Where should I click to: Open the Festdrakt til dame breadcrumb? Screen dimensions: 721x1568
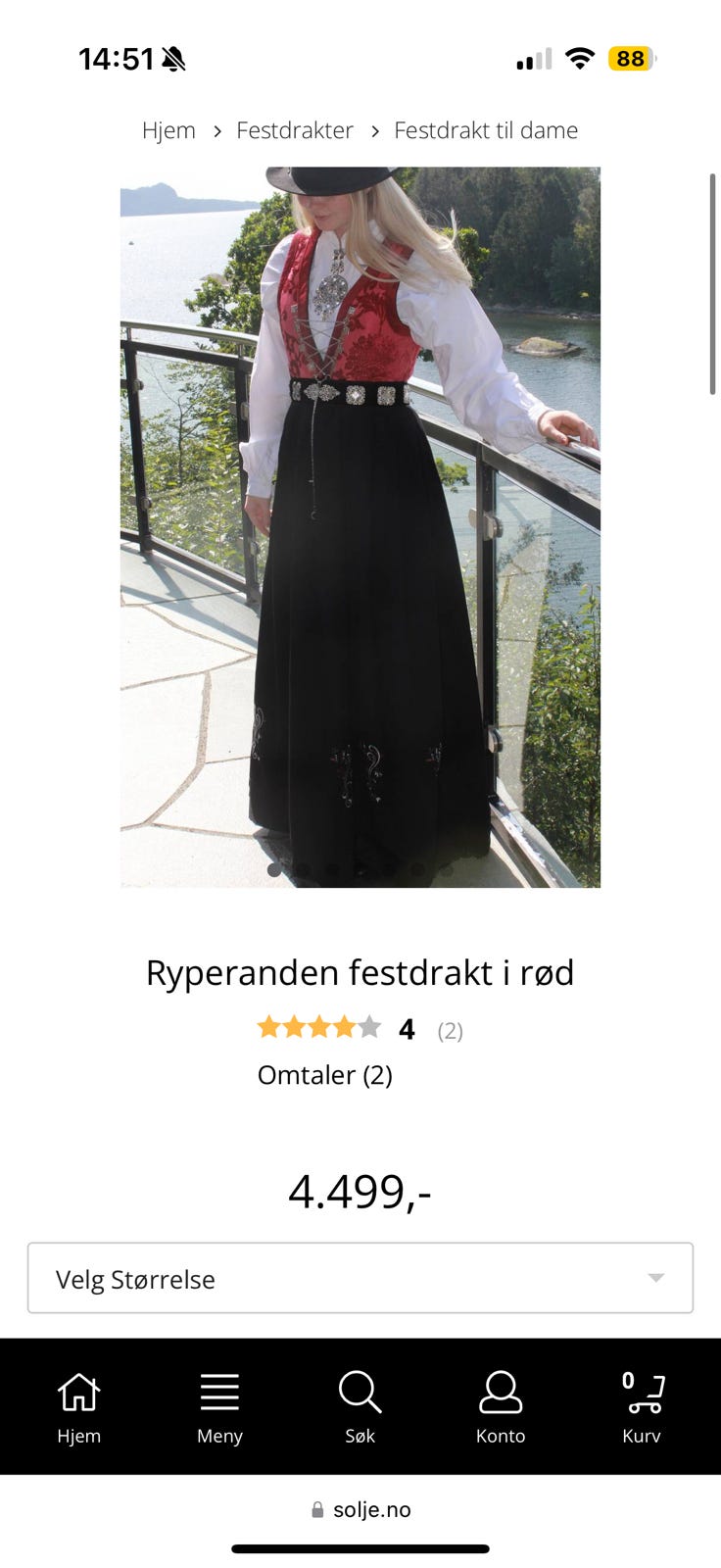pyautogui.click(x=485, y=129)
